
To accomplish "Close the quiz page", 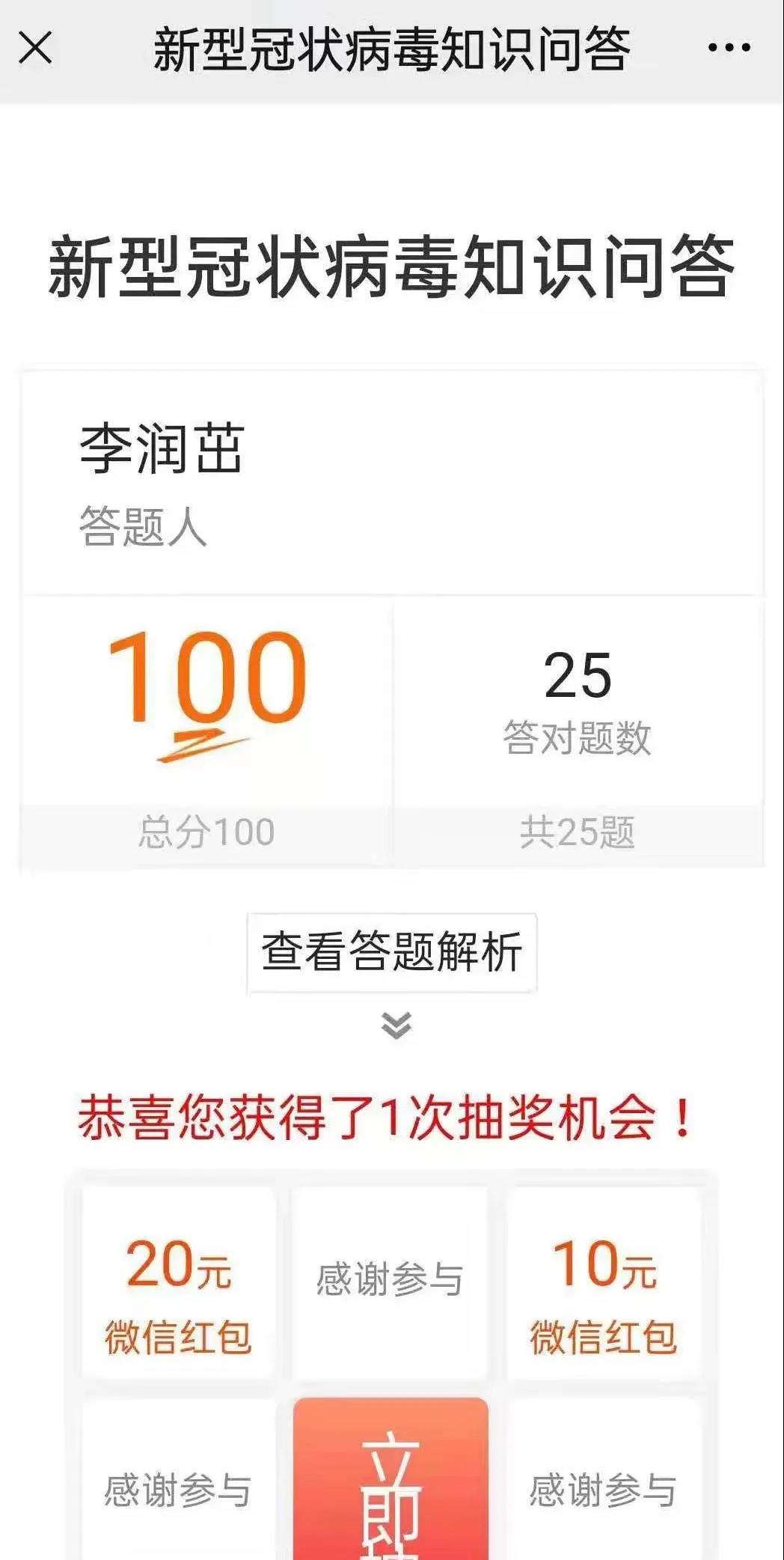I will coord(35,49).
